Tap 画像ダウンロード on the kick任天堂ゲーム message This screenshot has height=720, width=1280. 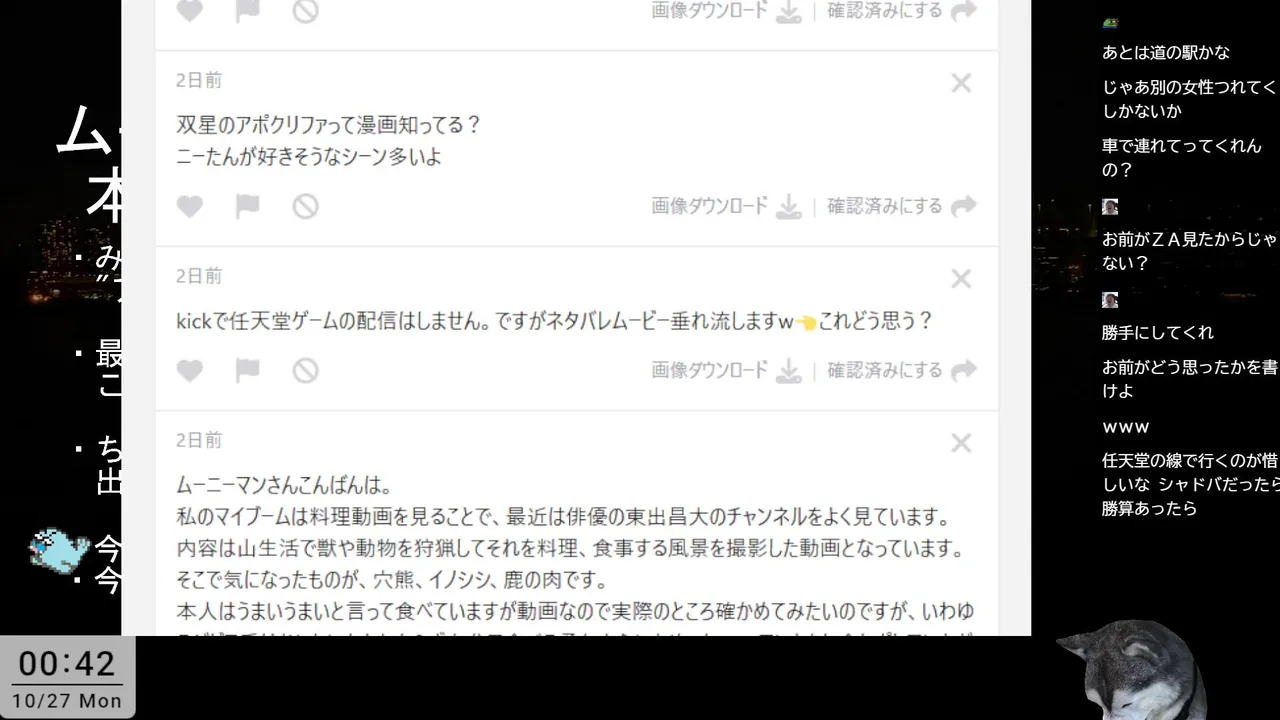[x=726, y=371]
